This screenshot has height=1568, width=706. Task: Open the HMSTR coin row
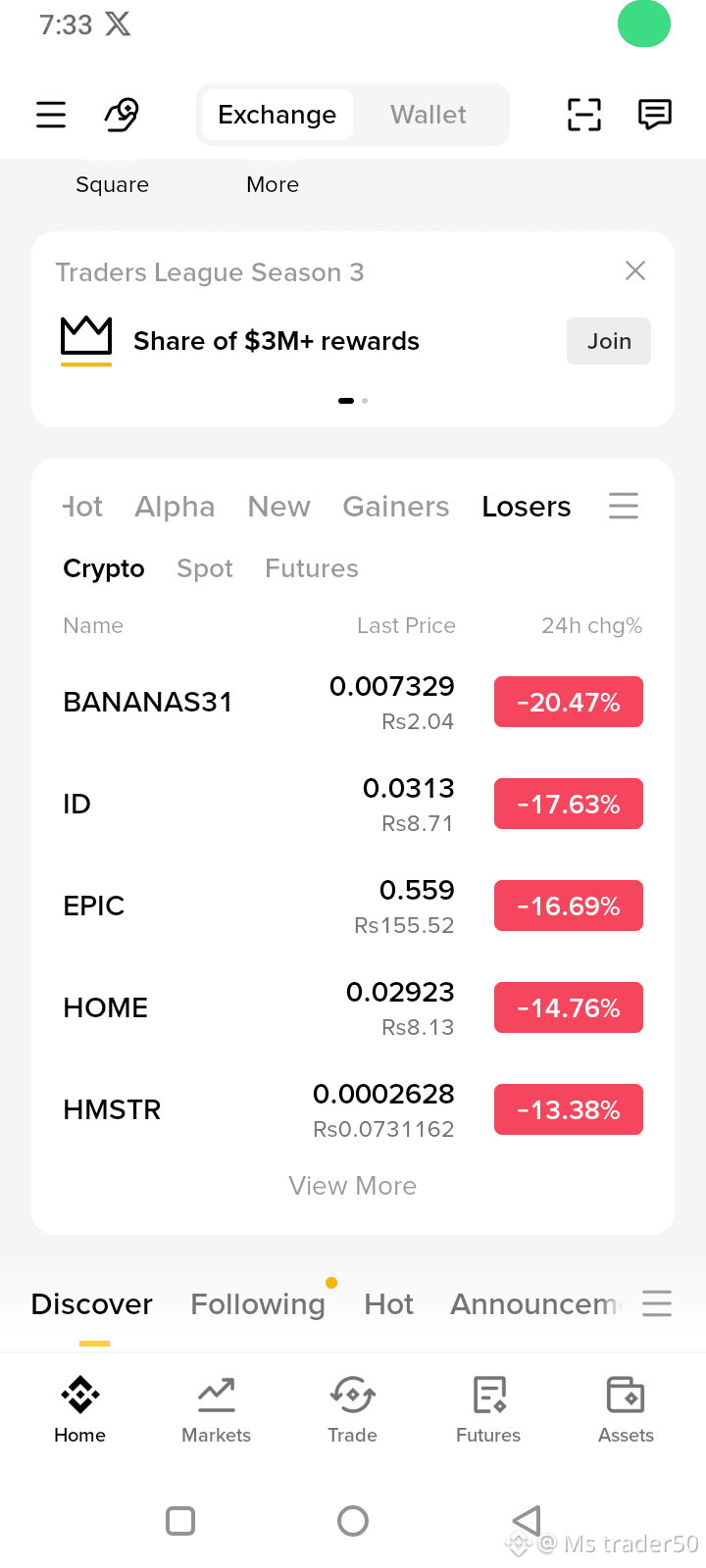[x=353, y=1110]
